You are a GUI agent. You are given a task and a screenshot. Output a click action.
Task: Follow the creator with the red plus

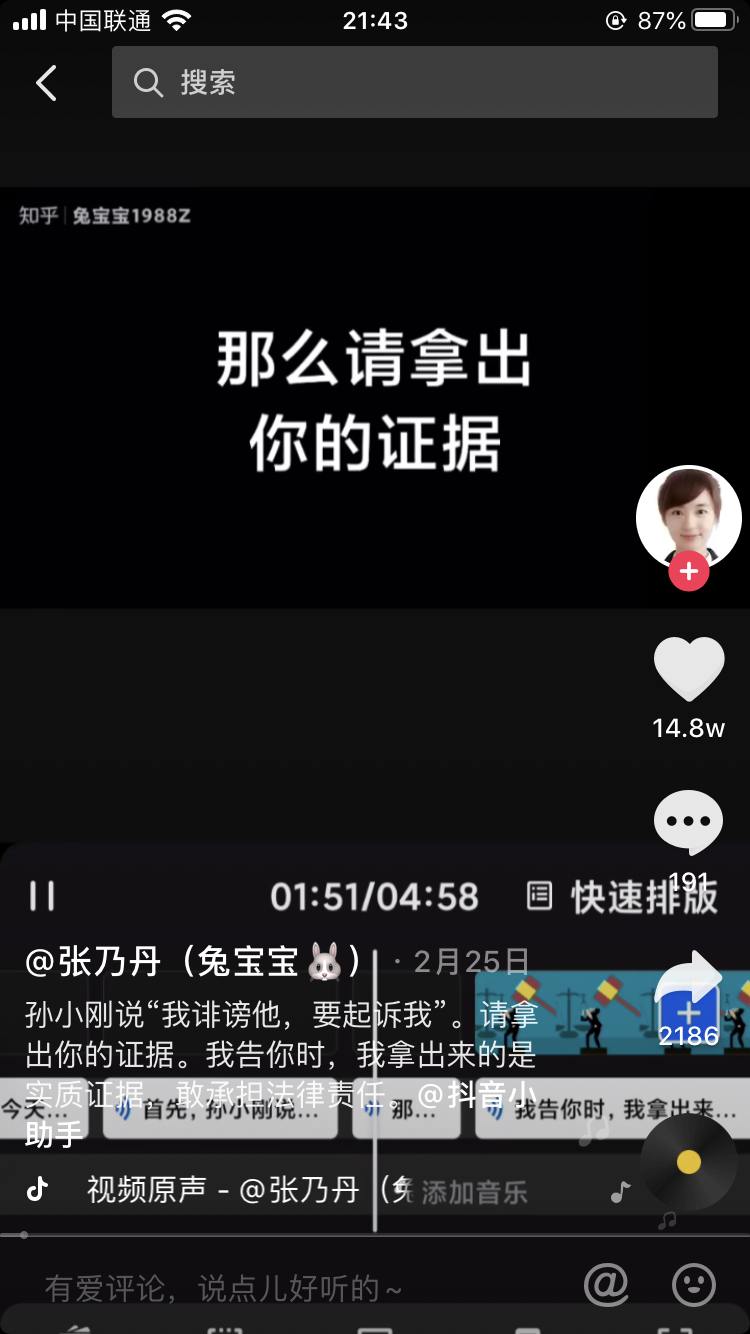click(688, 572)
